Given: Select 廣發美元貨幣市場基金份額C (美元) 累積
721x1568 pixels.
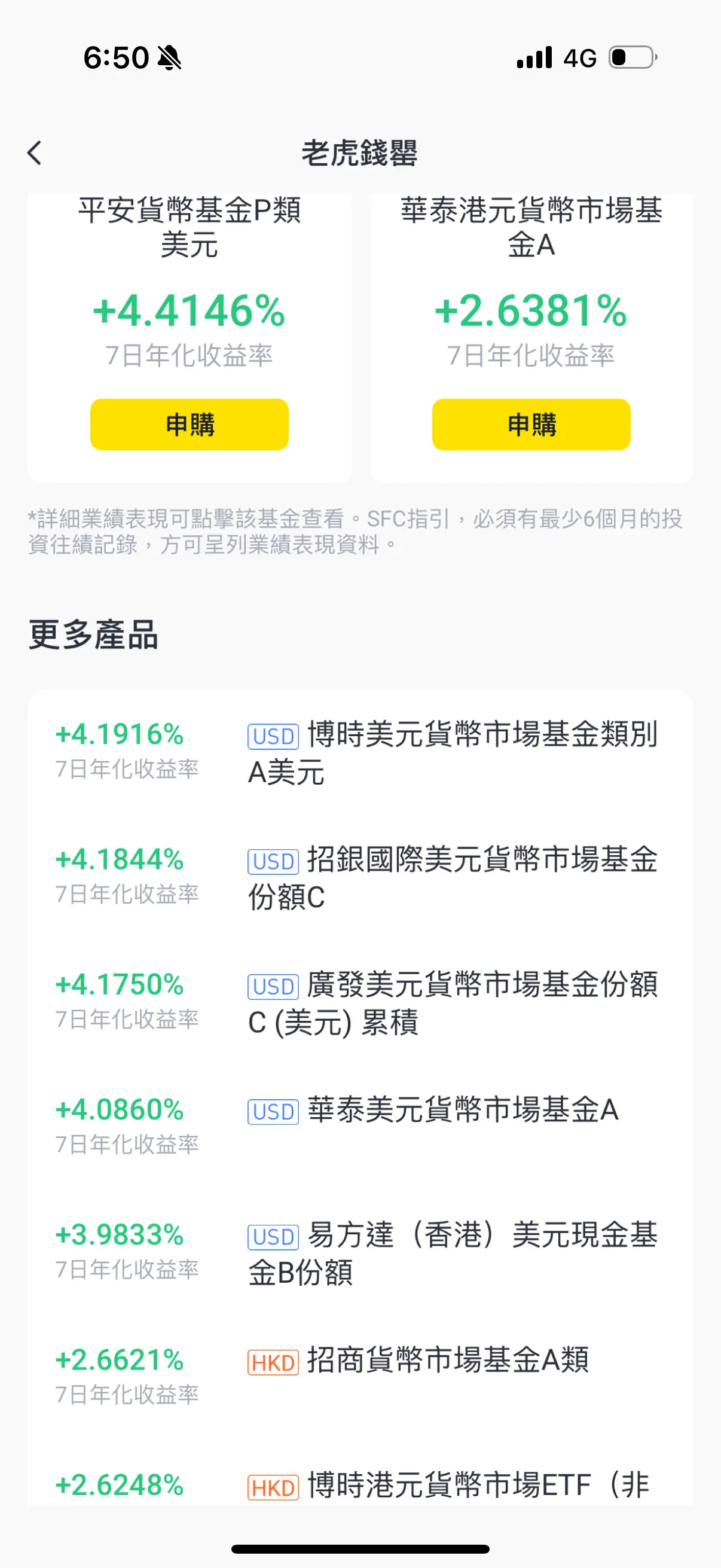Looking at the screenshot, I should click(360, 1003).
